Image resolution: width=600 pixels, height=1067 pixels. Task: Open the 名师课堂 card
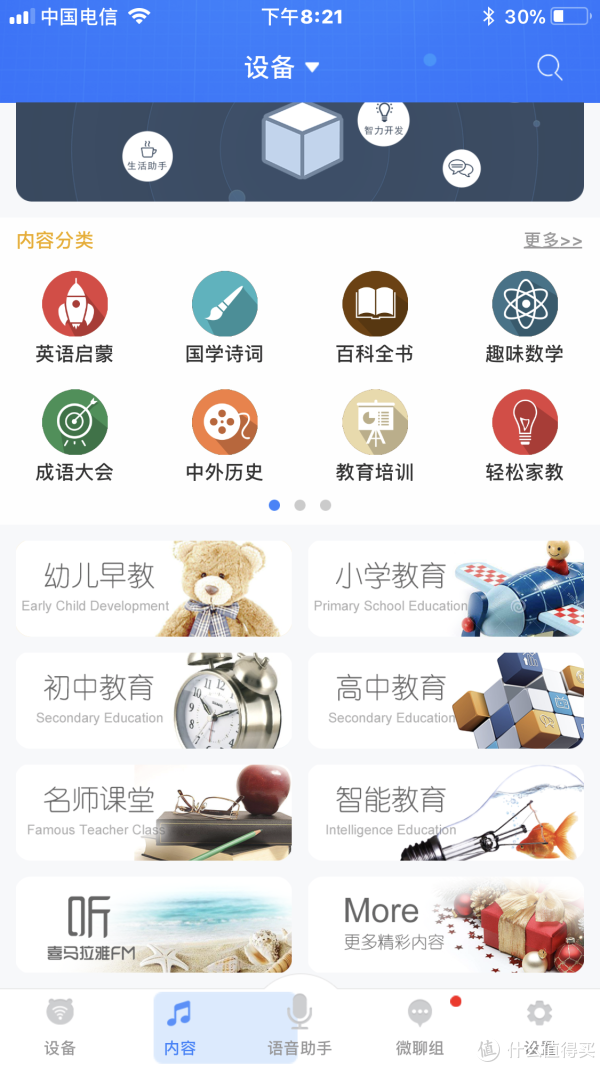pyautogui.click(x=154, y=813)
